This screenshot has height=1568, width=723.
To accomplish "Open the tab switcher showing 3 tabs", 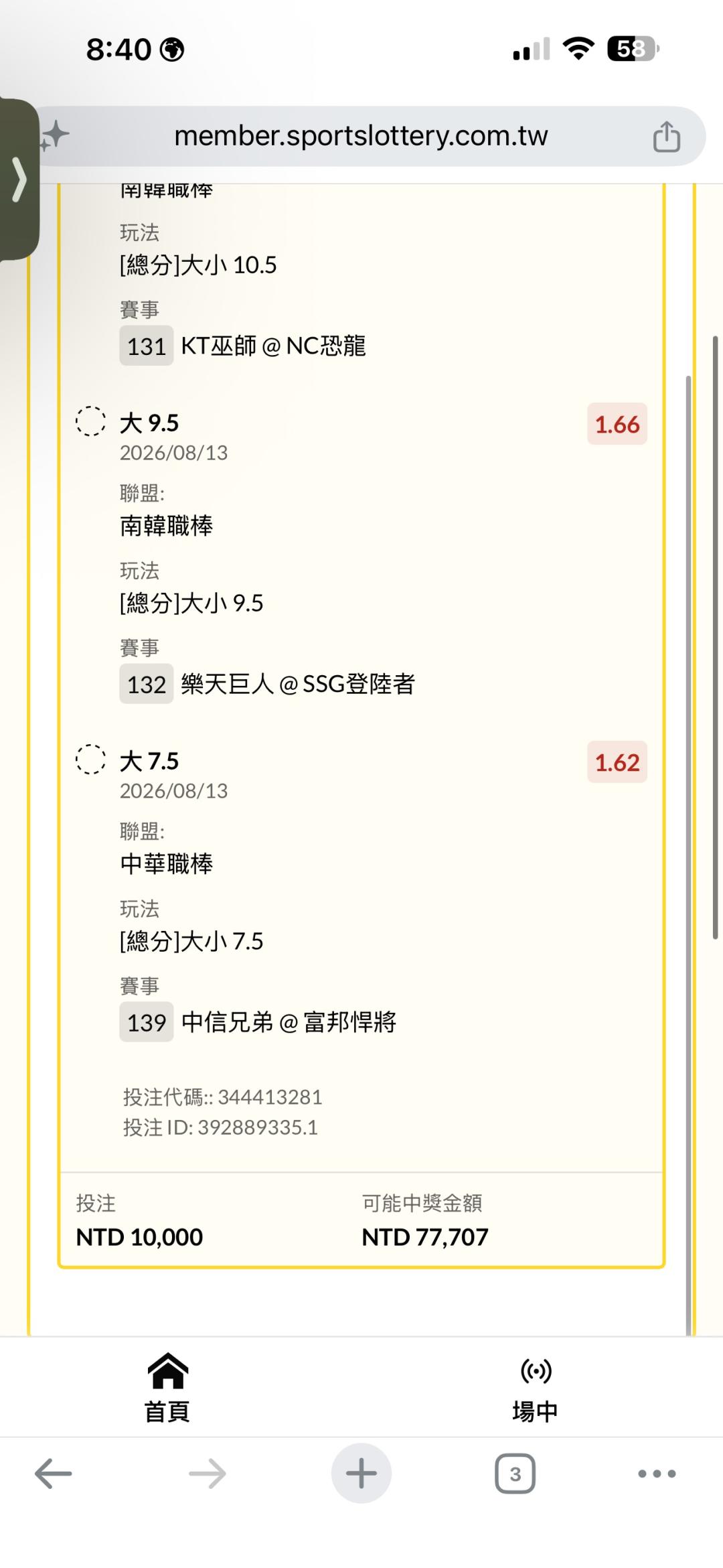I will 515,1474.
